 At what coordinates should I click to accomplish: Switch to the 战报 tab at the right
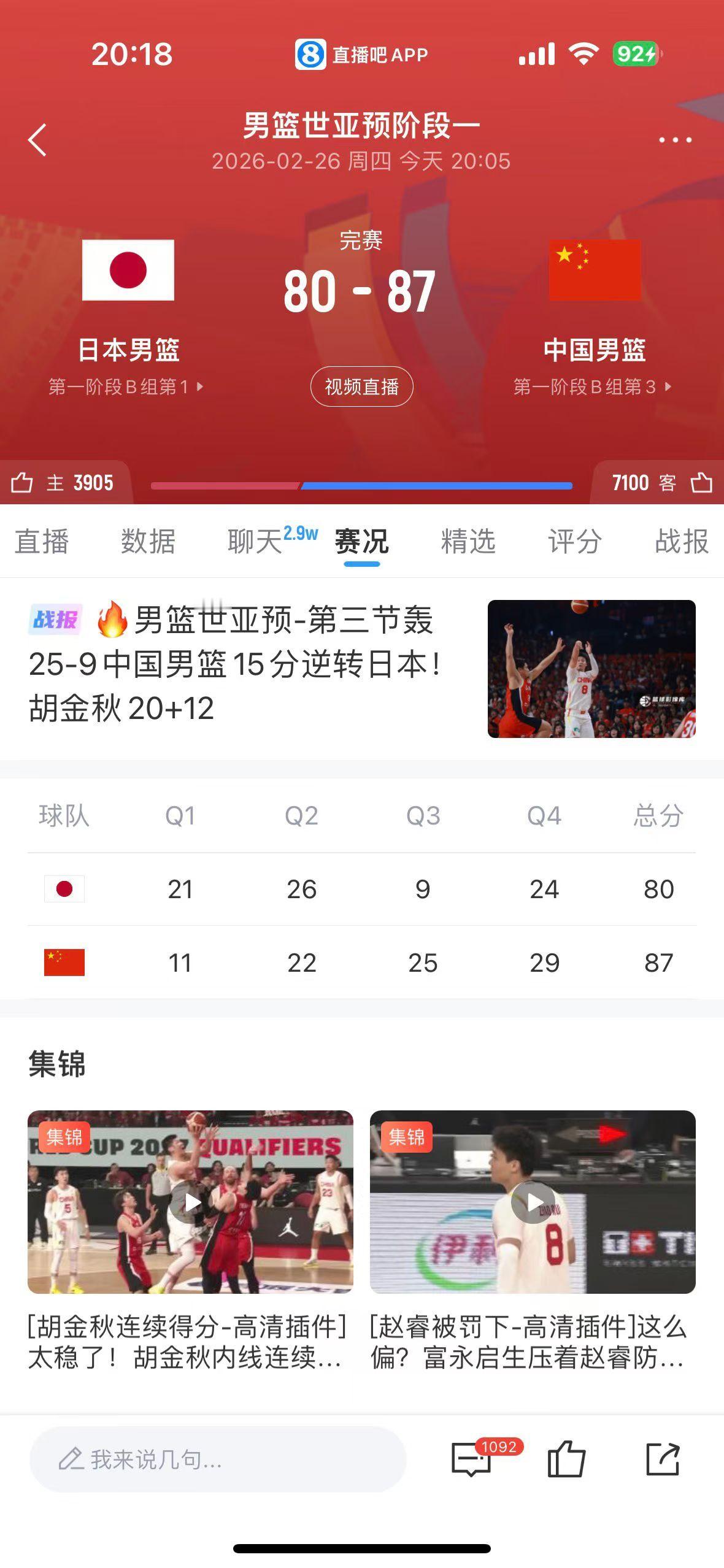point(681,541)
